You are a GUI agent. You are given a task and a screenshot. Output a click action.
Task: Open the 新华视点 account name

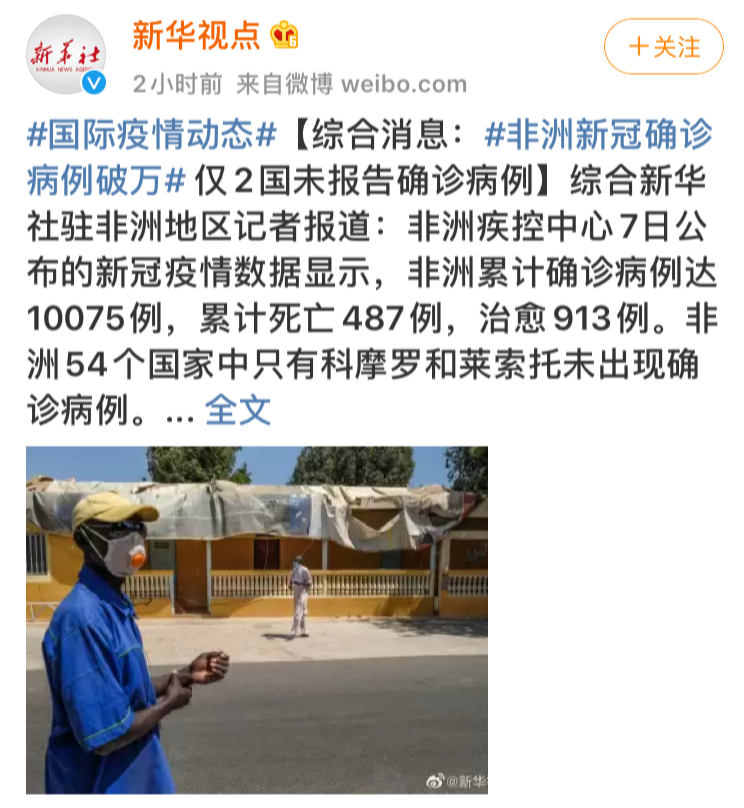(x=196, y=35)
